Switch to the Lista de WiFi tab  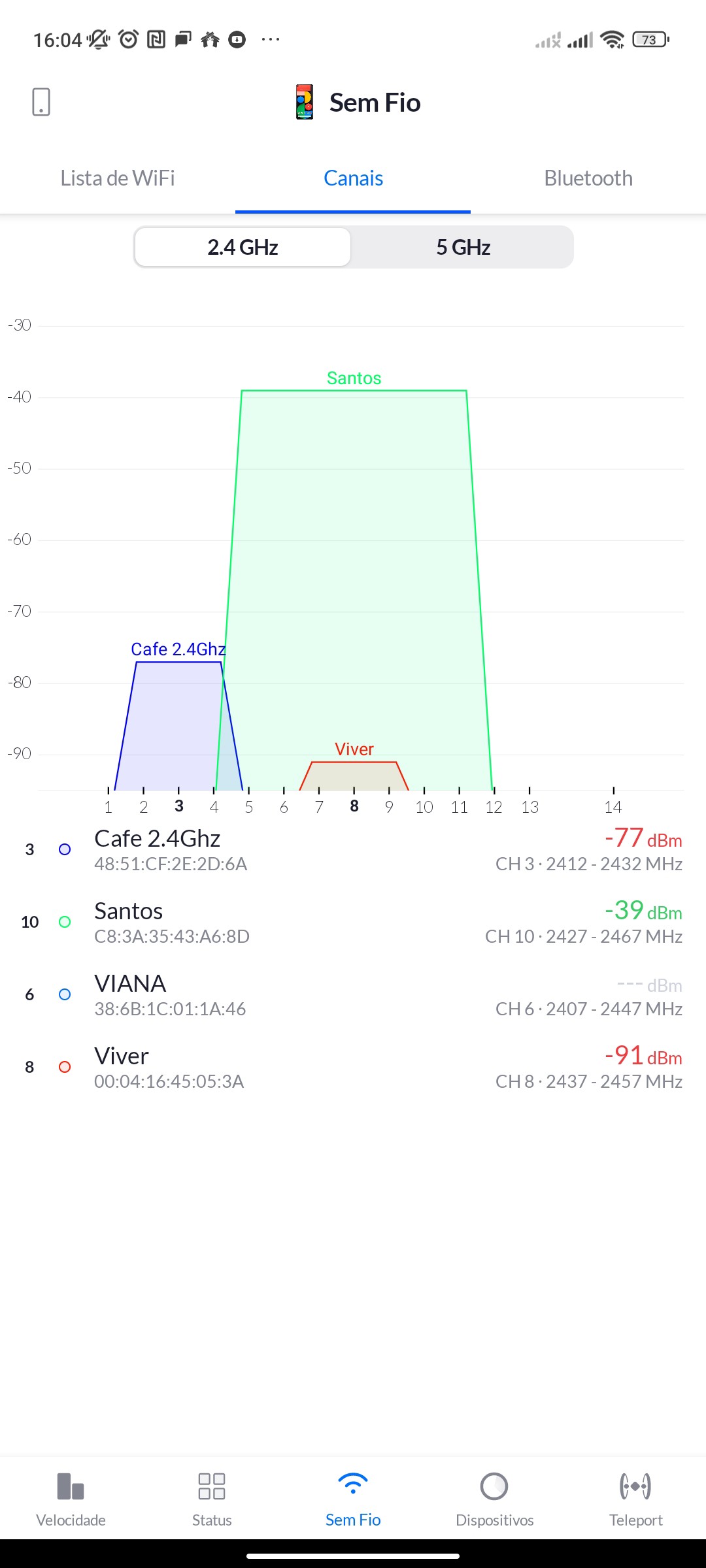[118, 178]
